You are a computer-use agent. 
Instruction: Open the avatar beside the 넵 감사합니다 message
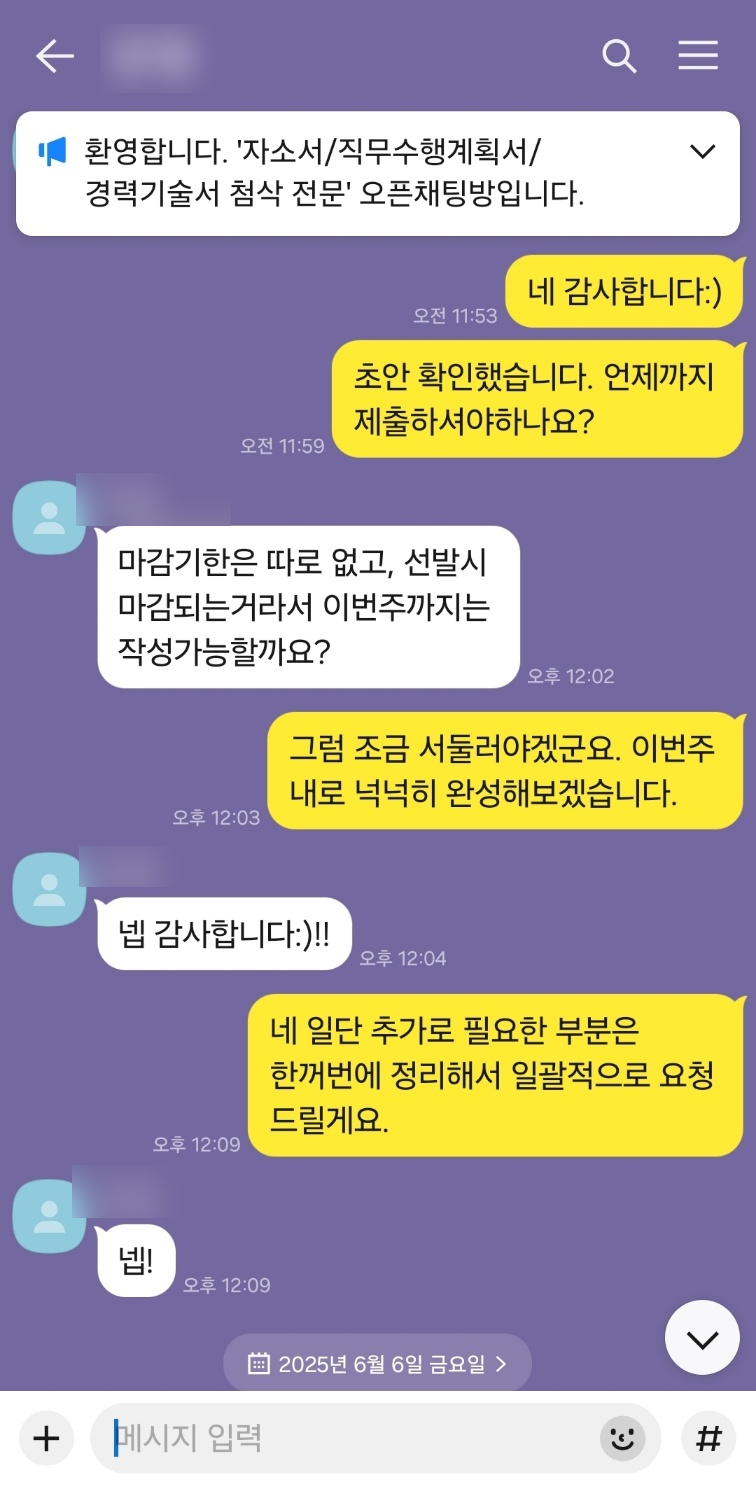tap(48, 889)
